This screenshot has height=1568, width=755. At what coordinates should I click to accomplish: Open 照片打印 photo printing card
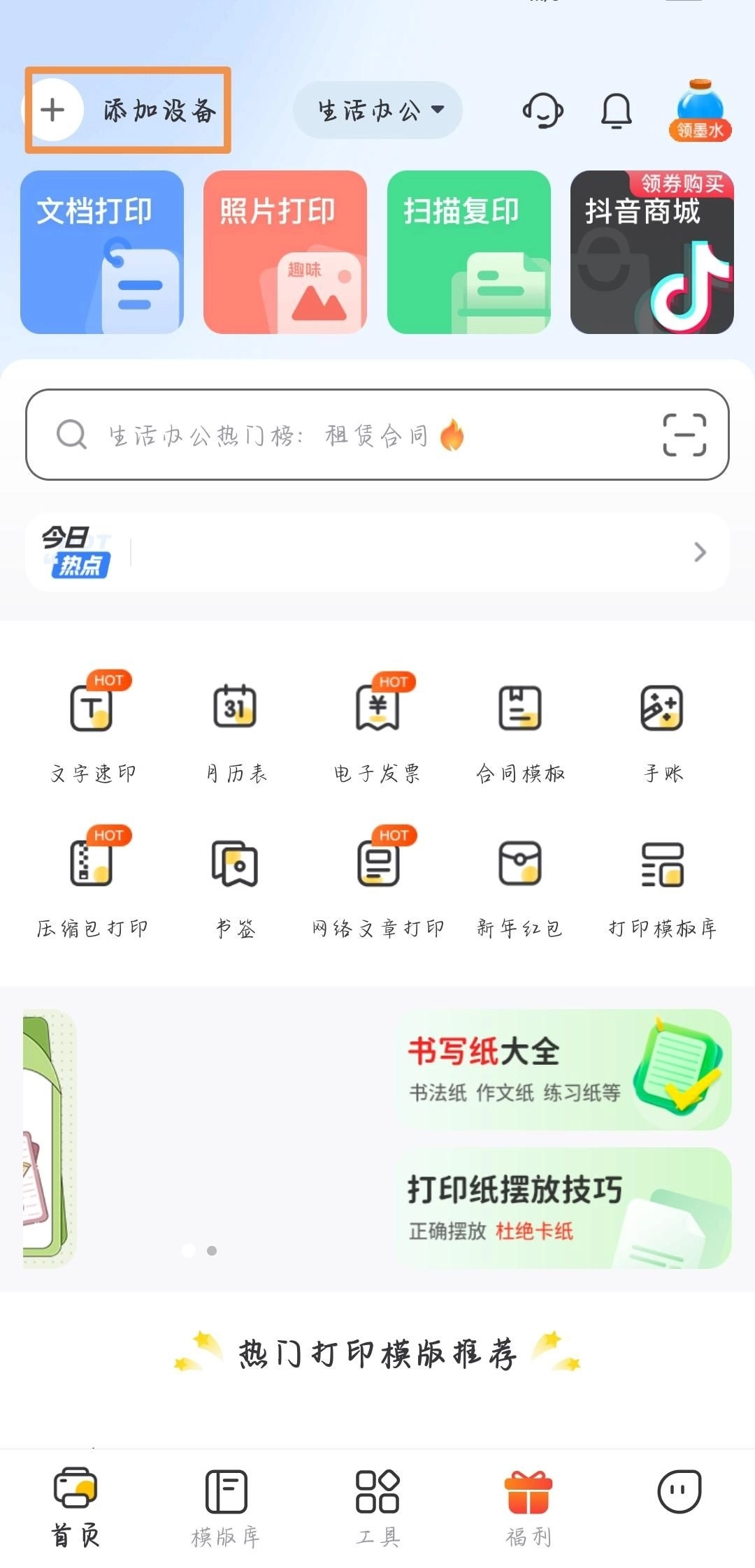285,252
